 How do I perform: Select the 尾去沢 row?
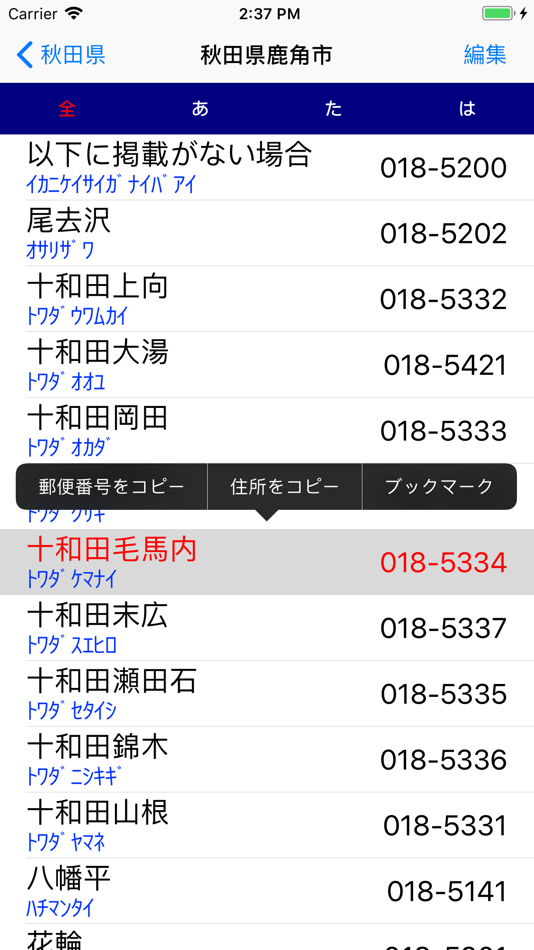coord(267,233)
